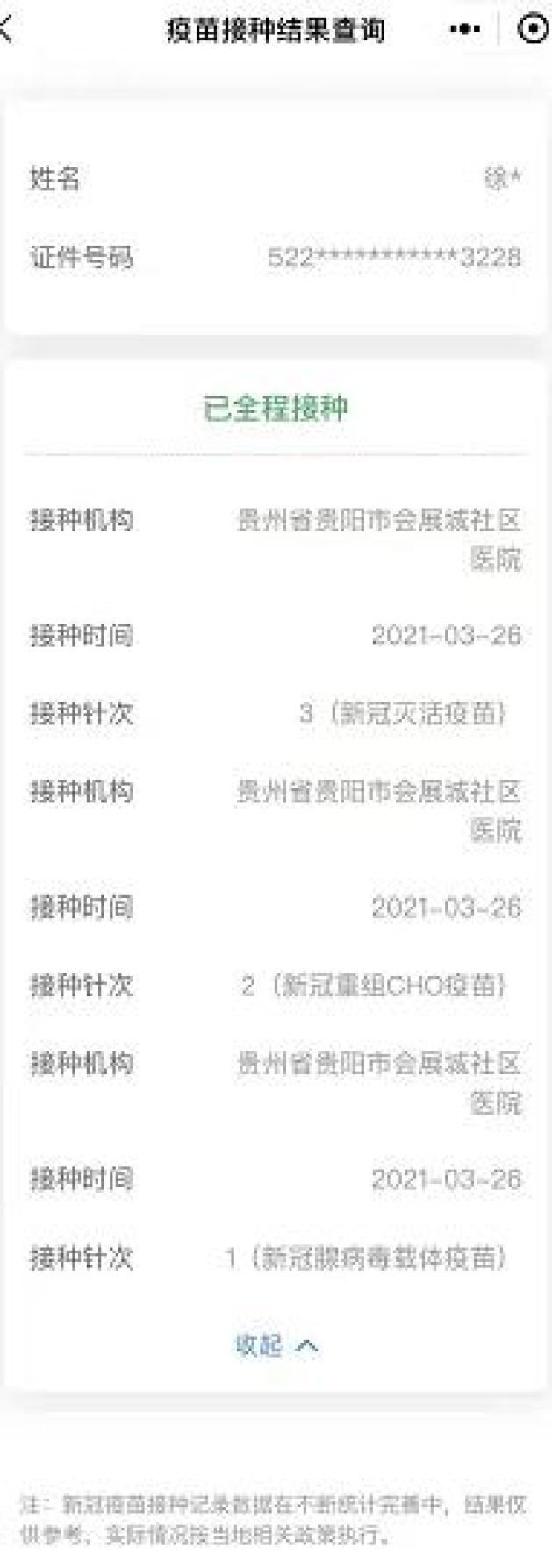Viewport: 552px width, 1568px height.
Task: Go back from vaccination result query
Action: 7,29
